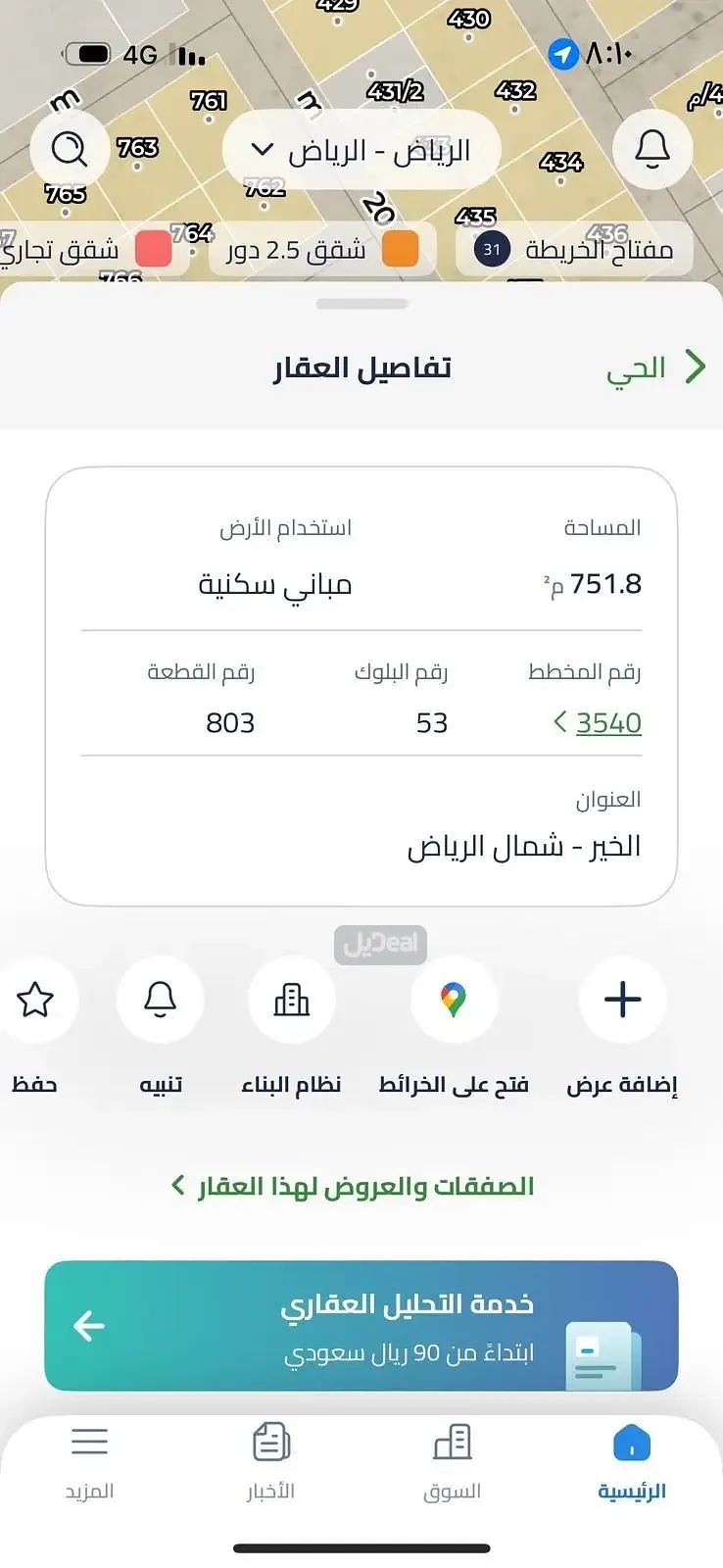This screenshot has width=723, height=1568.
Task: Open building regulations via نظام البناء icon
Action: pyautogui.click(x=292, y=1000)
